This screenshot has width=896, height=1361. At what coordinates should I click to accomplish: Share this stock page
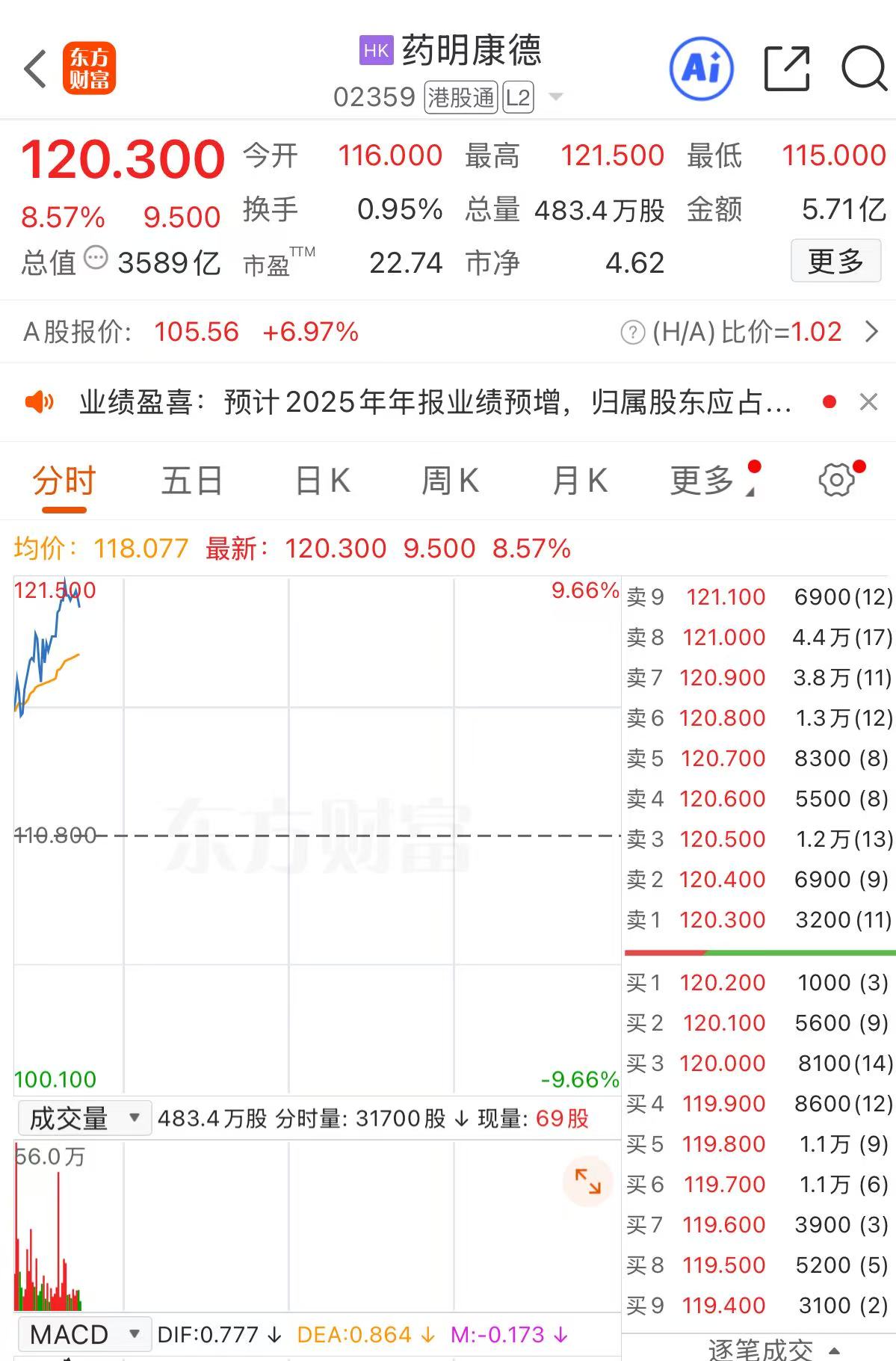787,69
